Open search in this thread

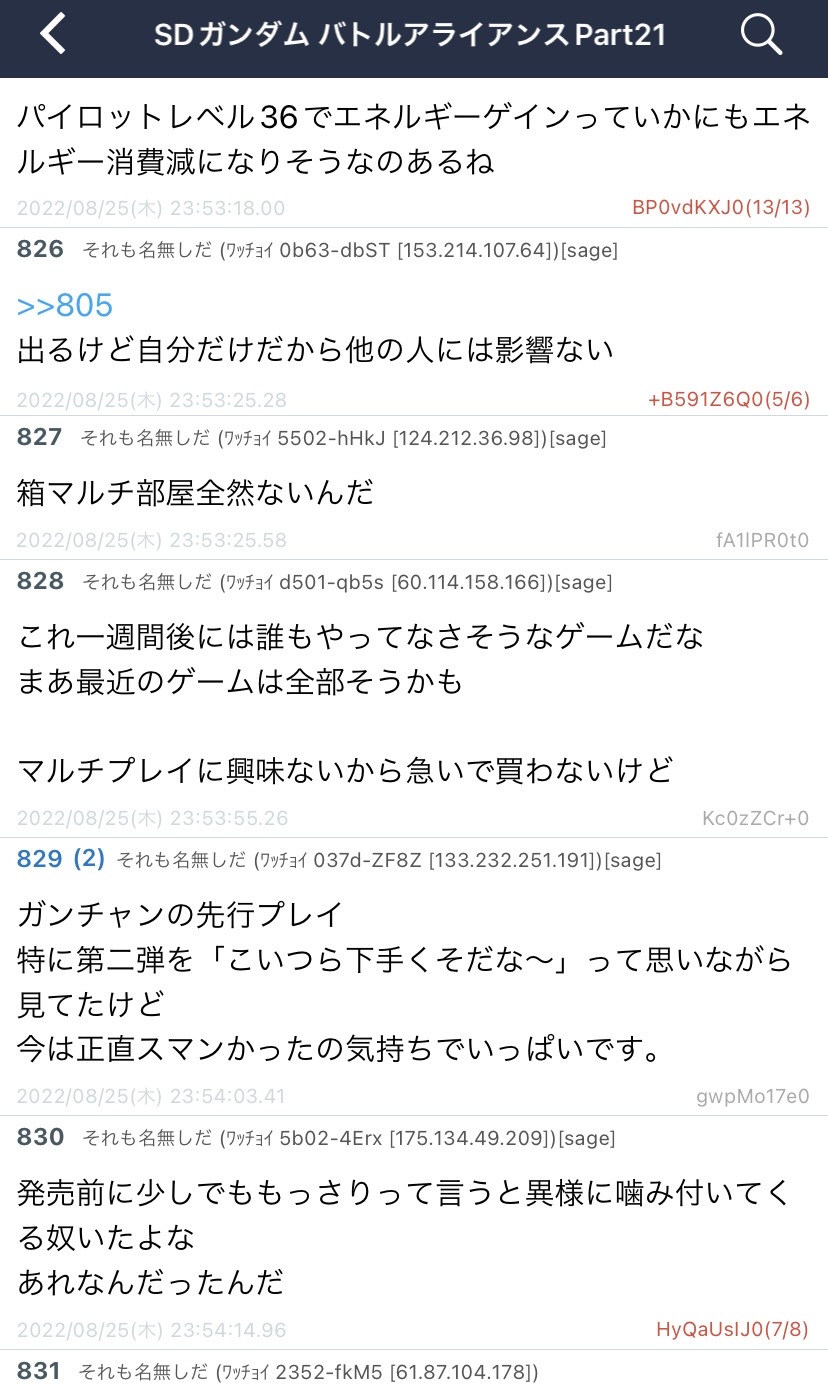coord(761,35)
